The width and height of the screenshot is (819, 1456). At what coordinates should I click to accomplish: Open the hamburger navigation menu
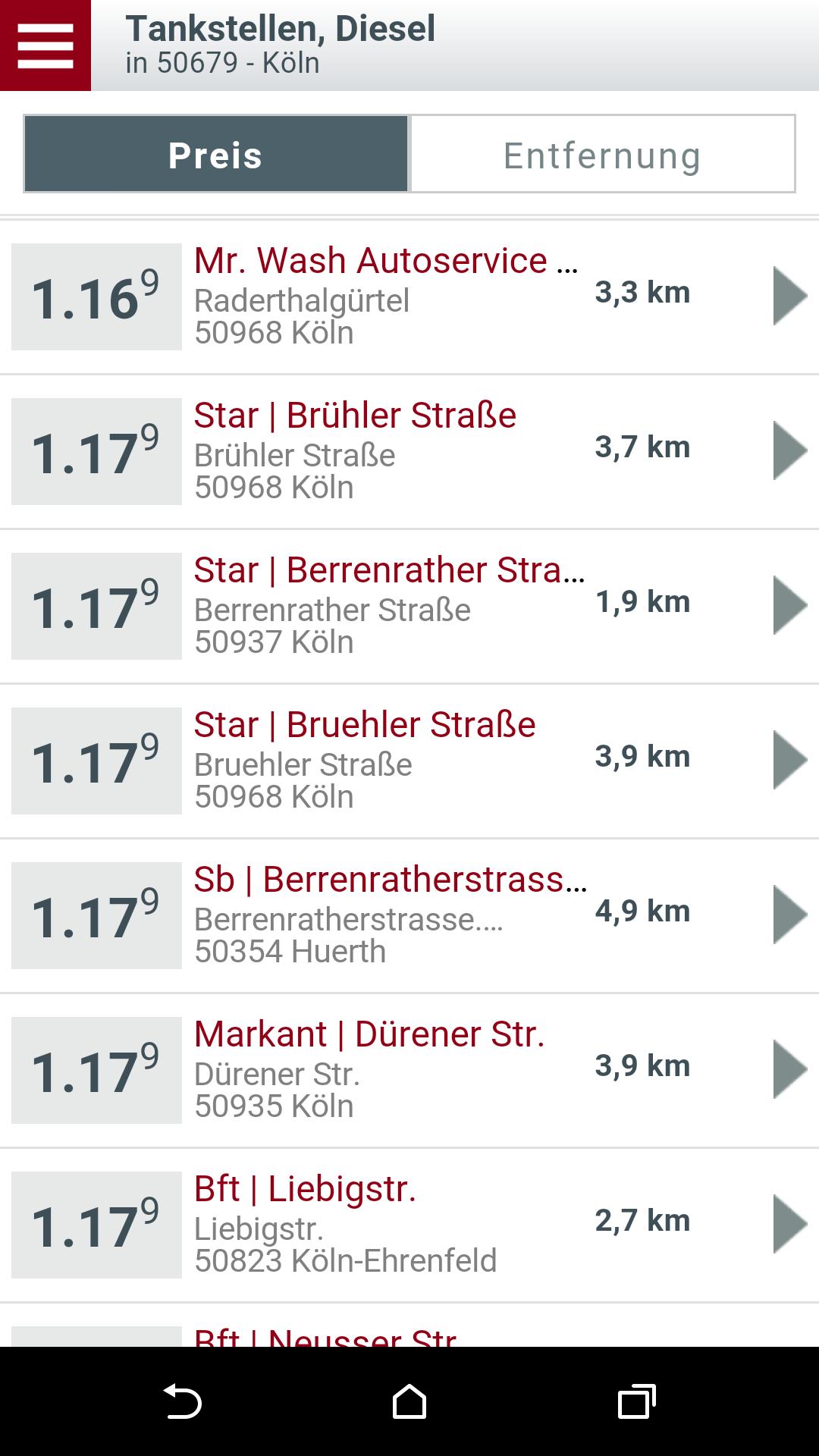pyautogui.click(x=43, y=45)
